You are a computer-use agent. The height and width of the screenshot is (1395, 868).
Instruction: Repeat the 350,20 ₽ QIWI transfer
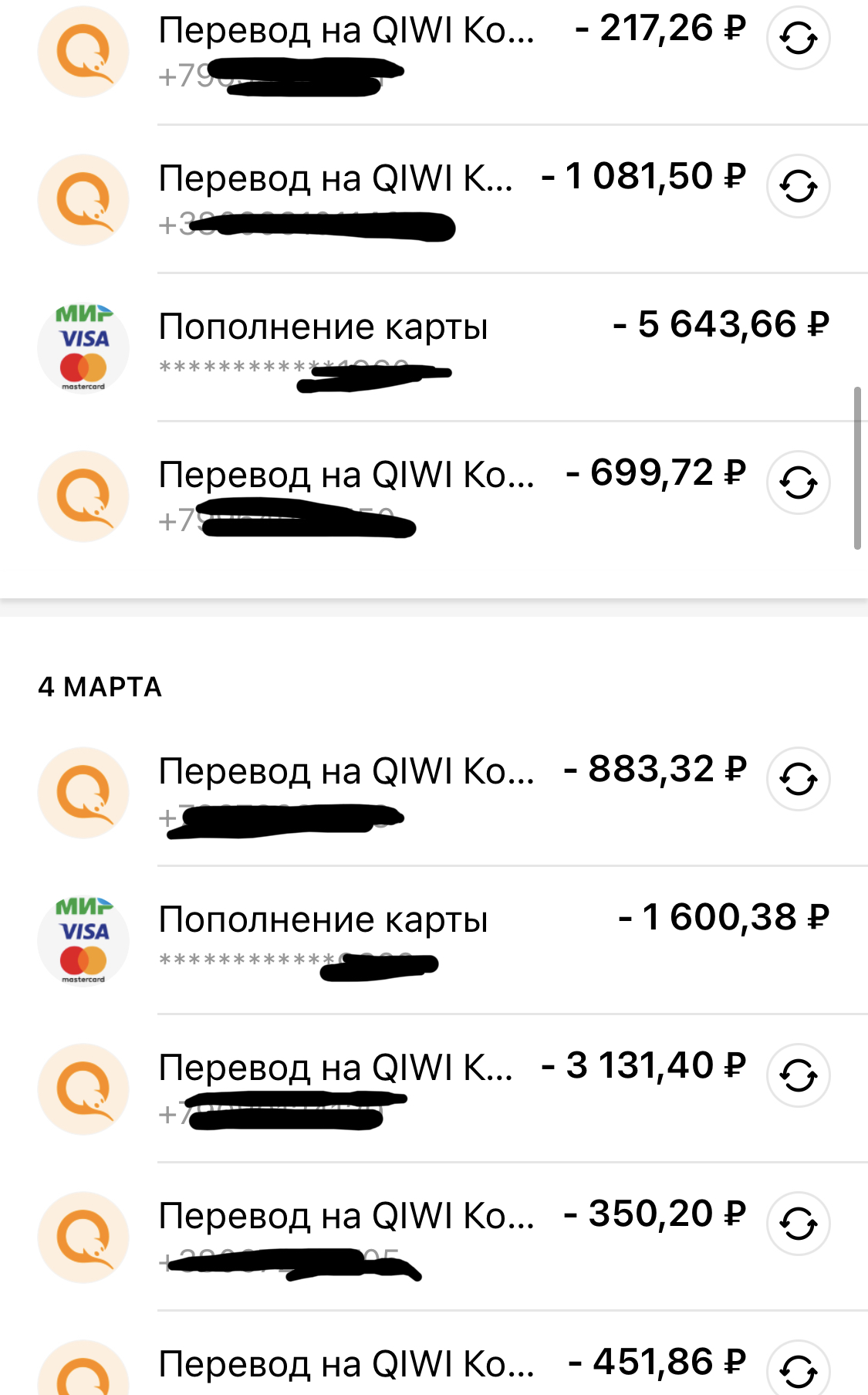tap(798, 1224)
